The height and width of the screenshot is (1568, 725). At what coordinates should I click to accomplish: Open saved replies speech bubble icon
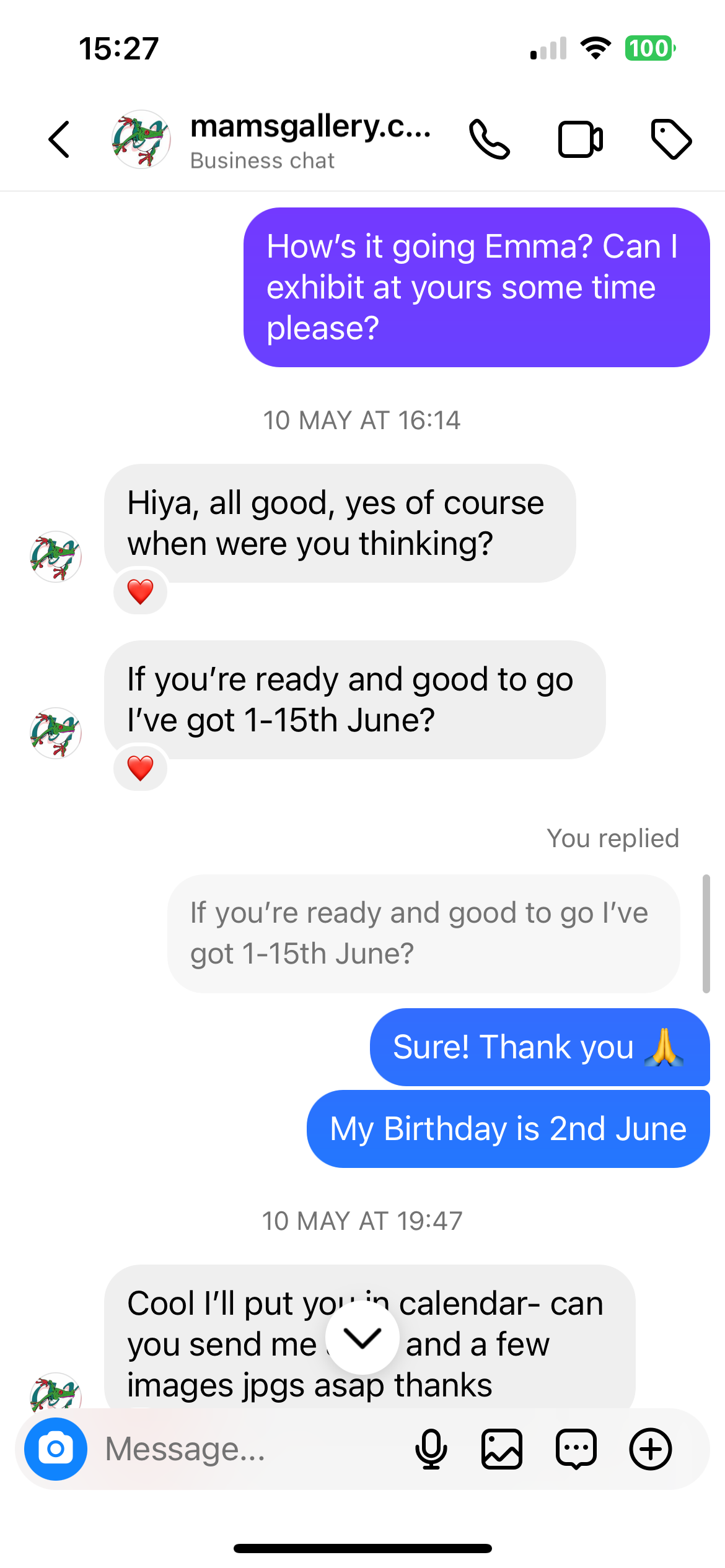tap(576, 1449)
